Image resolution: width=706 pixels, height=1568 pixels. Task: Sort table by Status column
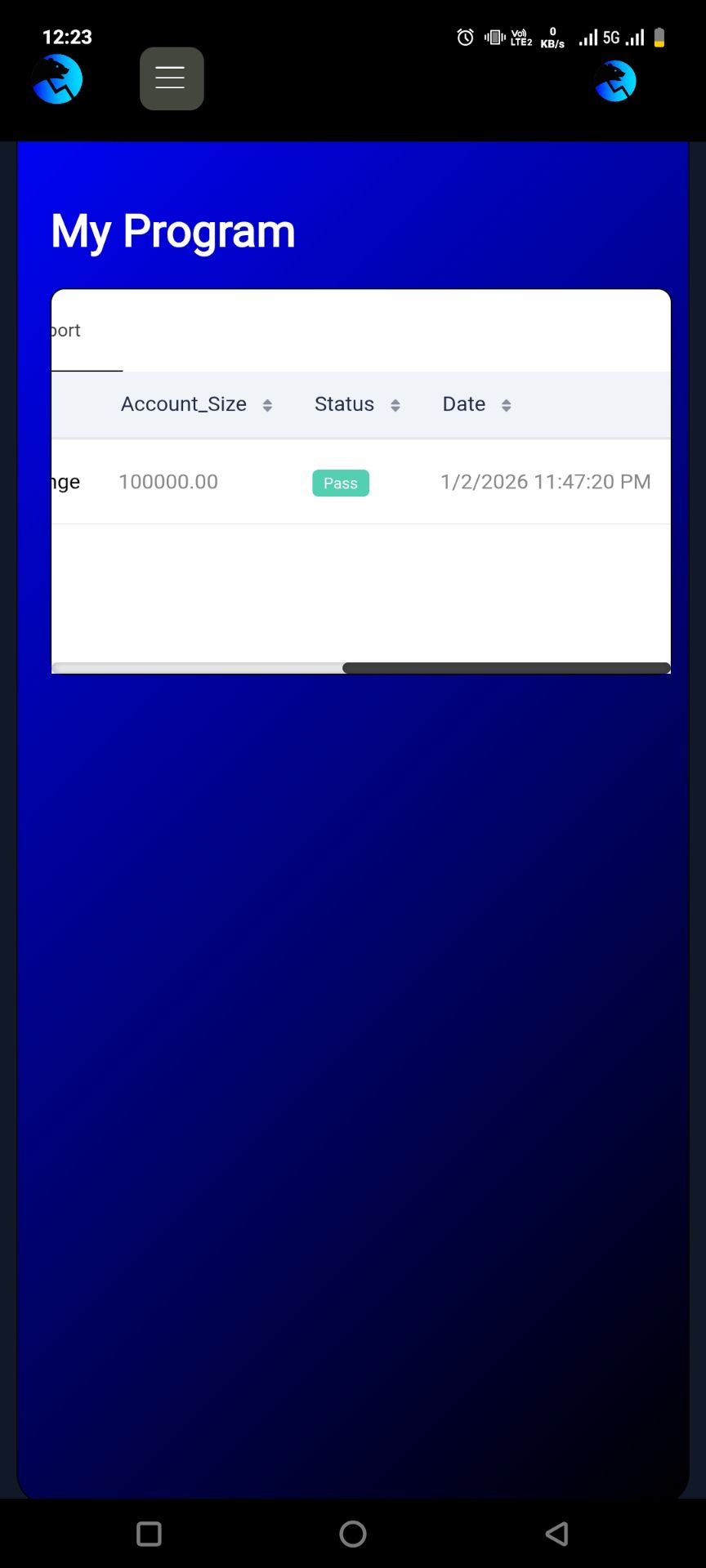(395, 405)
